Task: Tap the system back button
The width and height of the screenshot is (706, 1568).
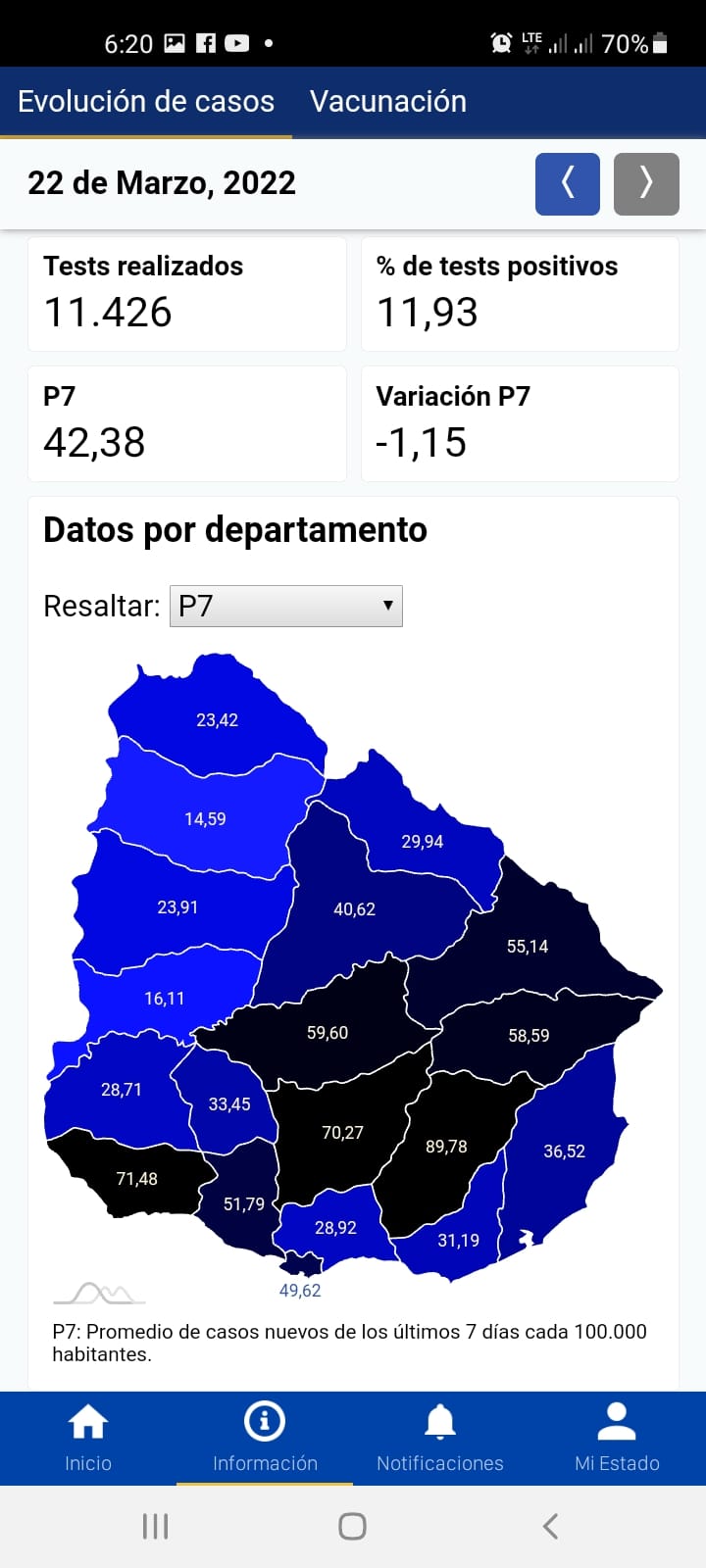Action: (x=550, y=1526)
